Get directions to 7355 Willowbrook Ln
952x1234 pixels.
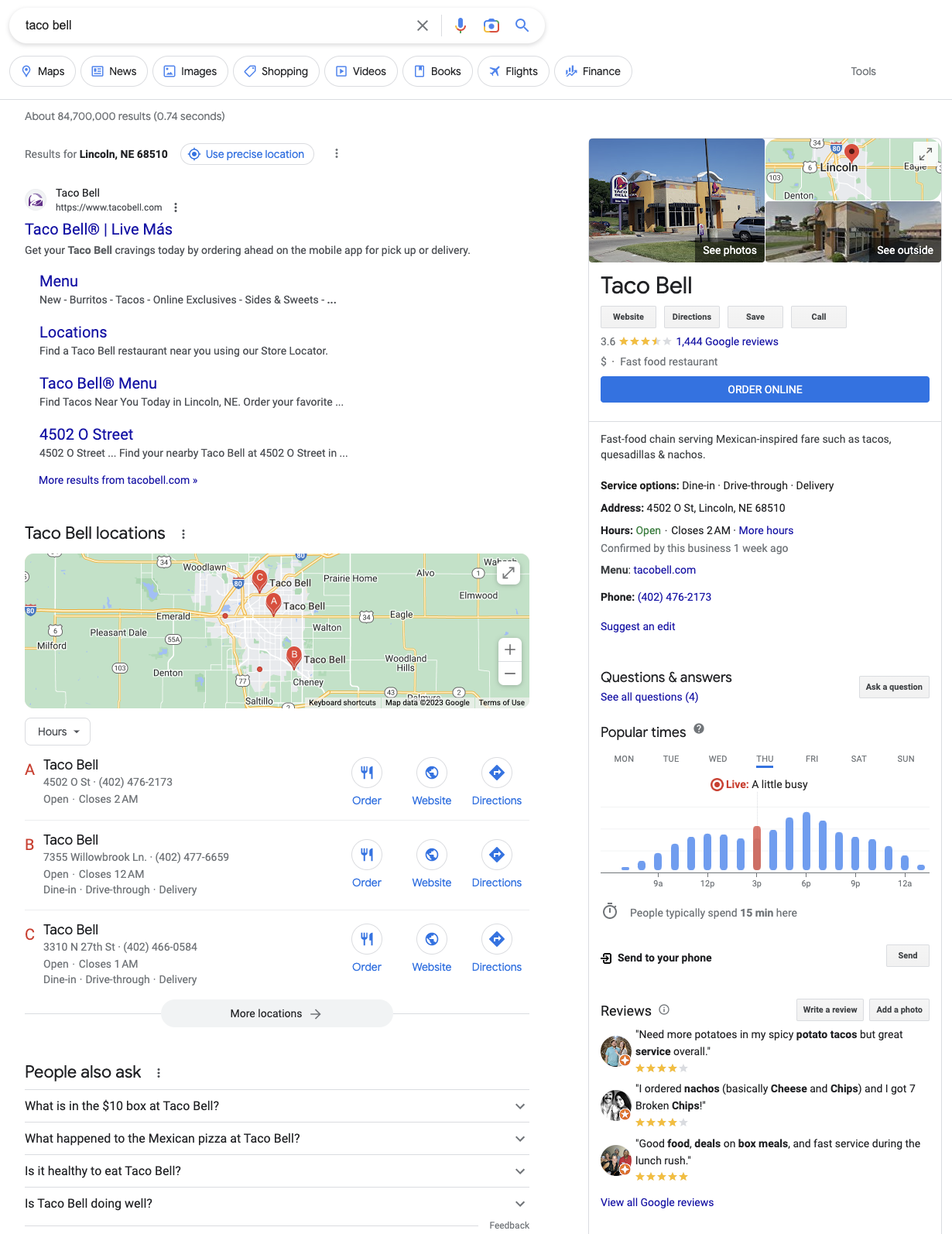point(497,864)
